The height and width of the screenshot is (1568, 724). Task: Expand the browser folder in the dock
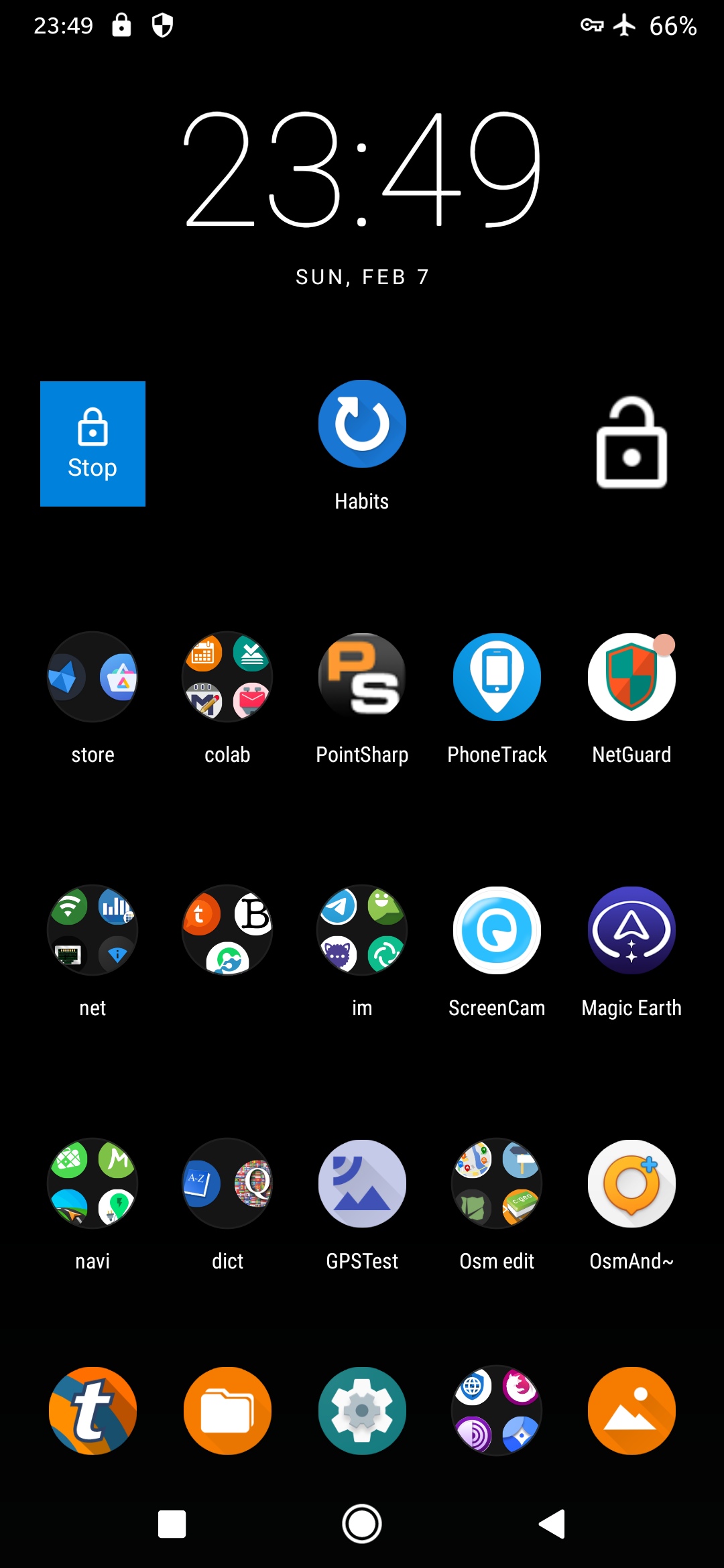click(497, 1411)
